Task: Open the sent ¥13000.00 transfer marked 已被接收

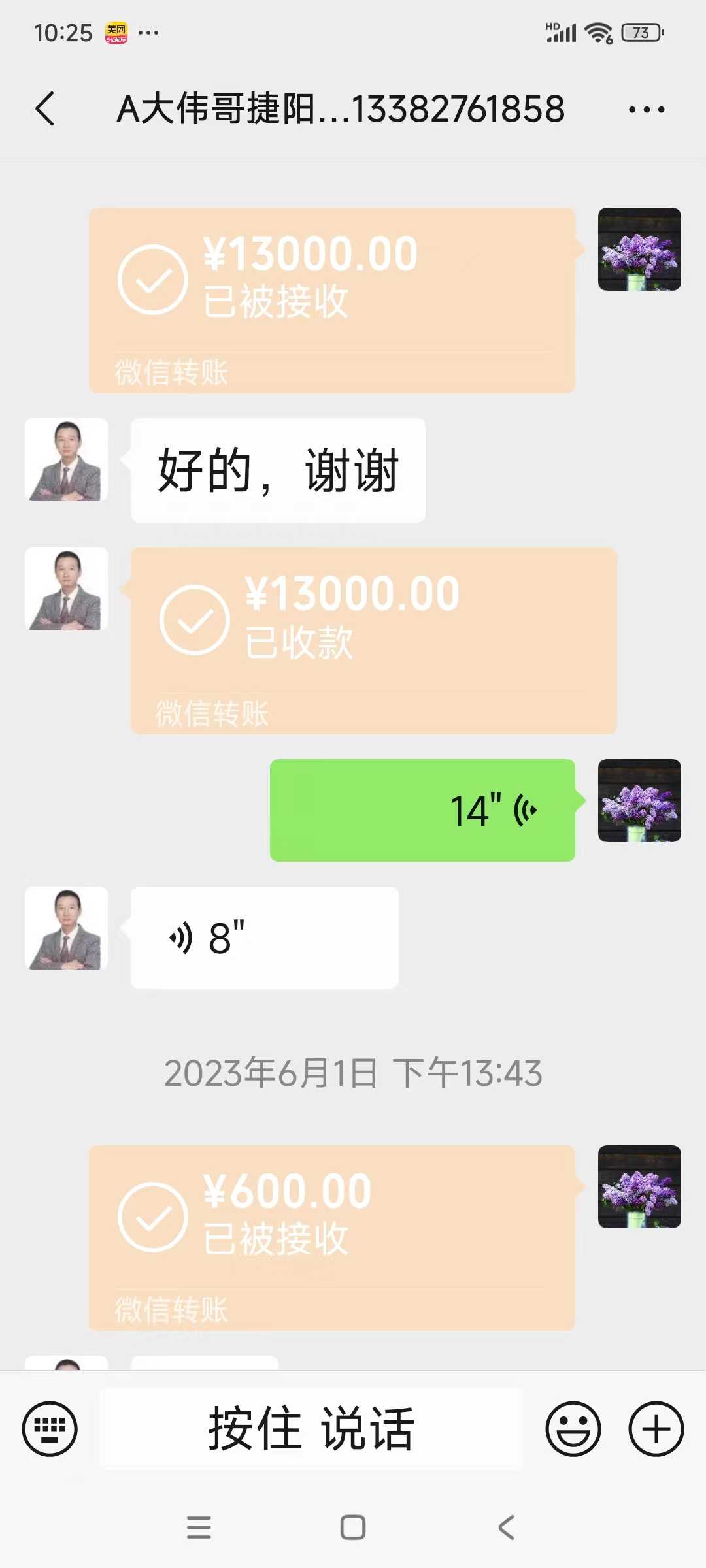Action: click(332, 301)
